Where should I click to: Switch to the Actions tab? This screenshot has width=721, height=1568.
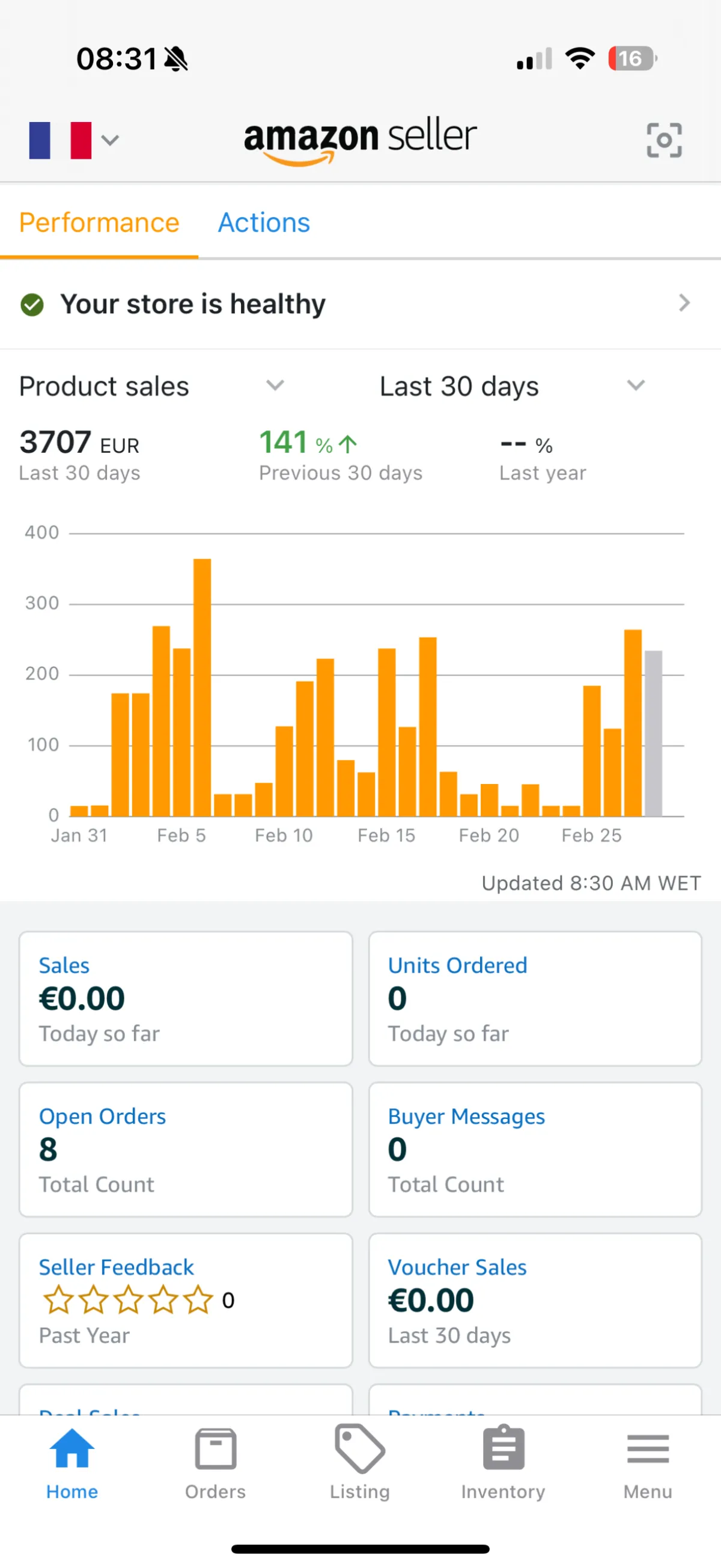click(264, 222)
